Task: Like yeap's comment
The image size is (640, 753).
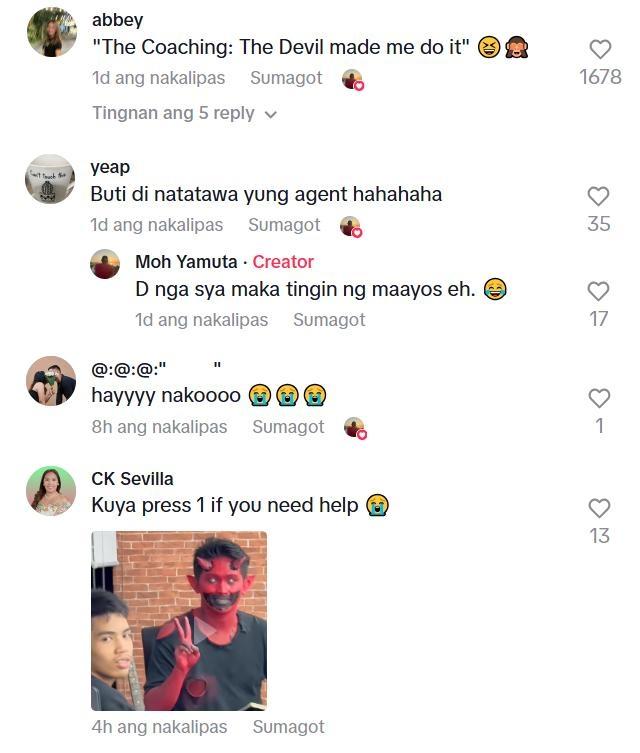Action: 598,196
